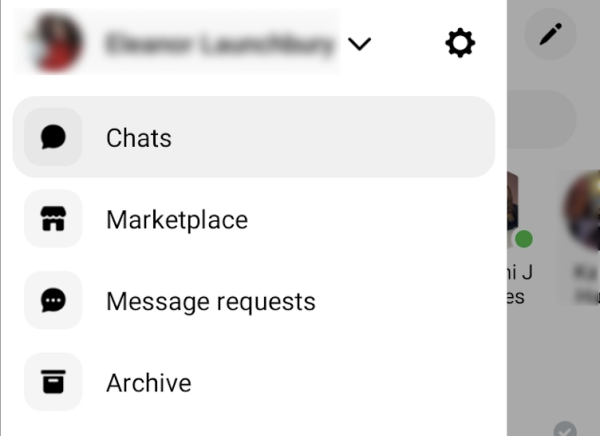Select Chats in the drawer
Screen dimensions: 600x436
253,138
